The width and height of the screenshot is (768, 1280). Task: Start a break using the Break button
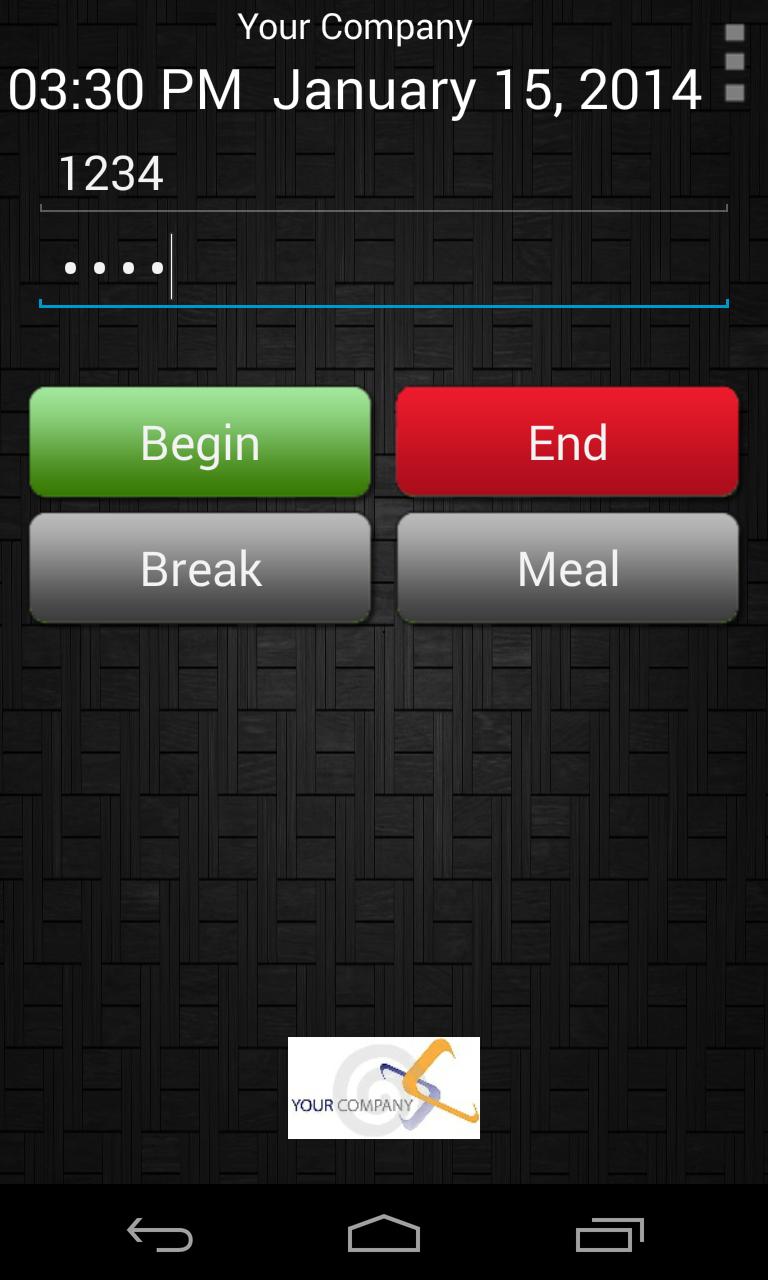199,568
